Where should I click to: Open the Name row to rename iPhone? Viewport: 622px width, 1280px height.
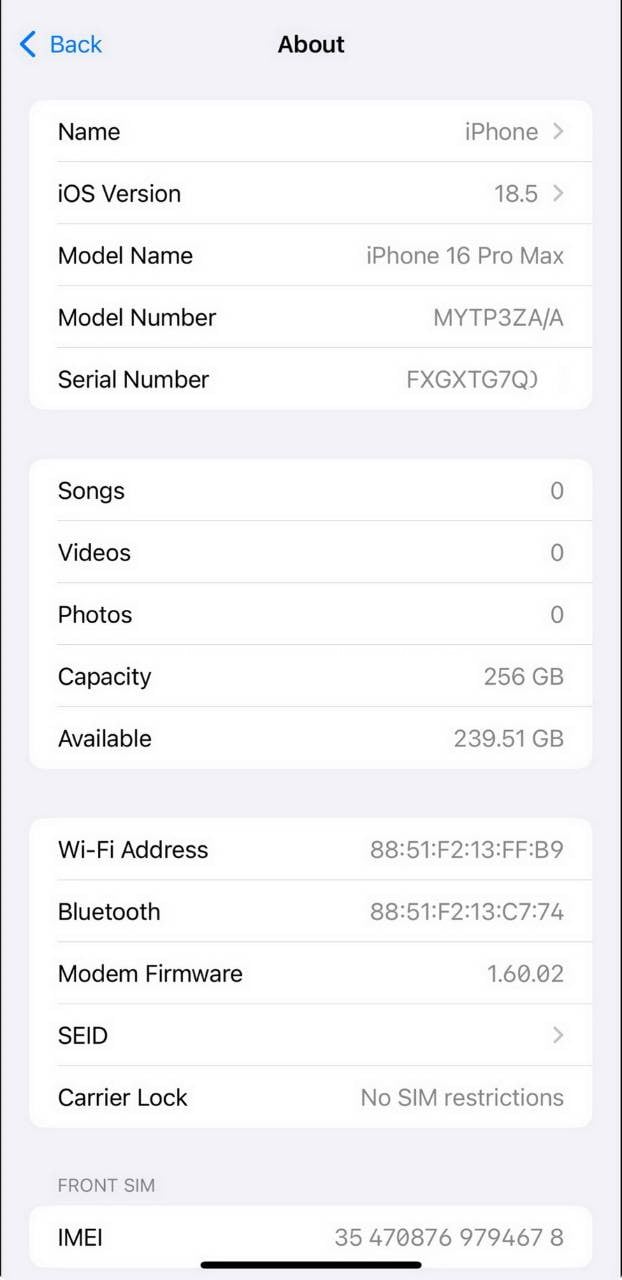coord(311,131)
